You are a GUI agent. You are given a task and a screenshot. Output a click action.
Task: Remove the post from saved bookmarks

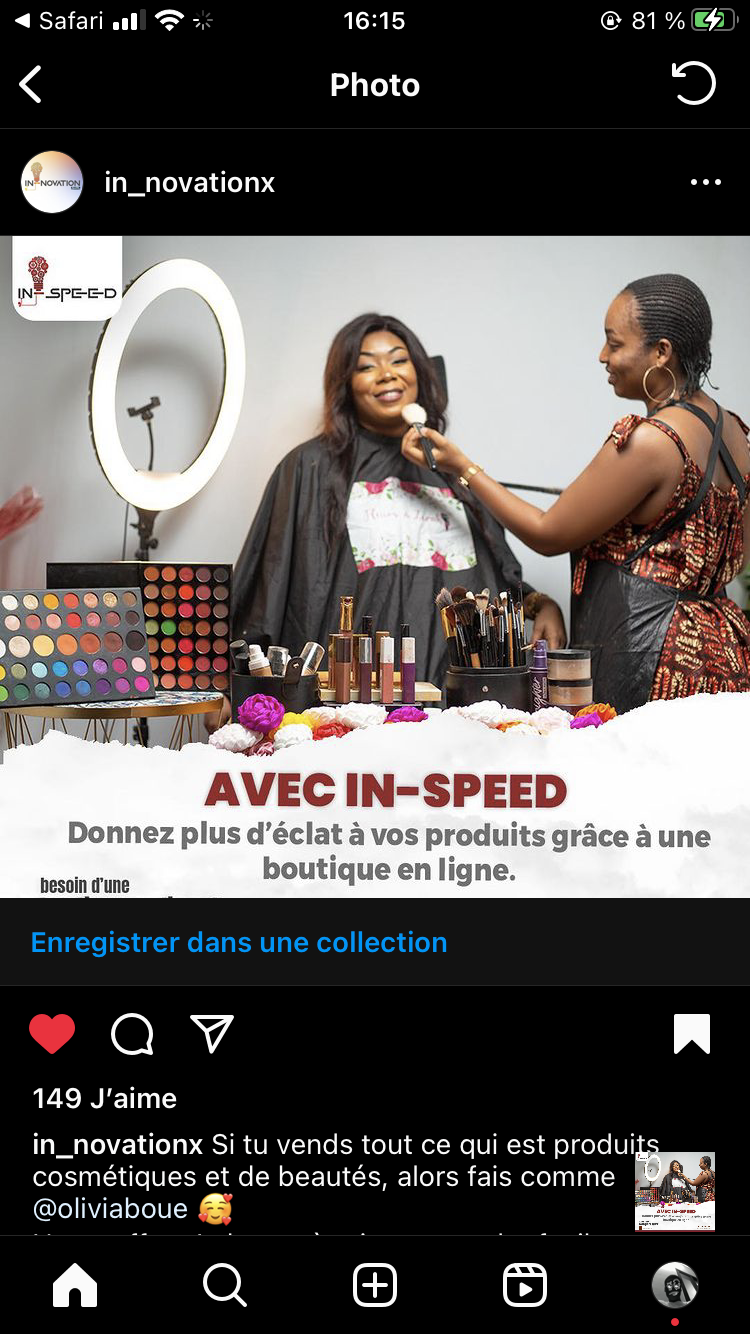tap(692, 1034)
